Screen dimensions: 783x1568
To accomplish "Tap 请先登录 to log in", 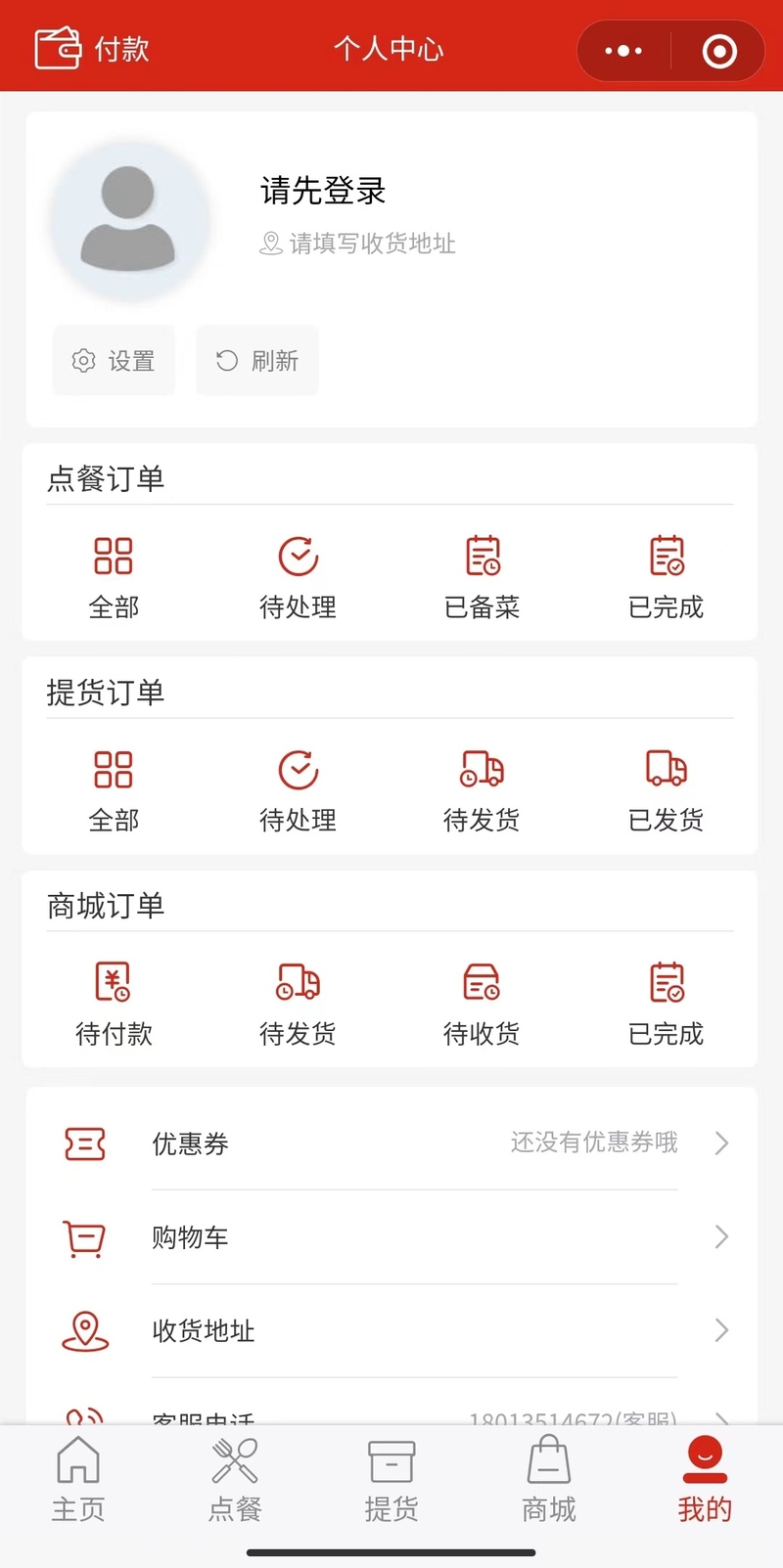I will click(x=323, y=191).
